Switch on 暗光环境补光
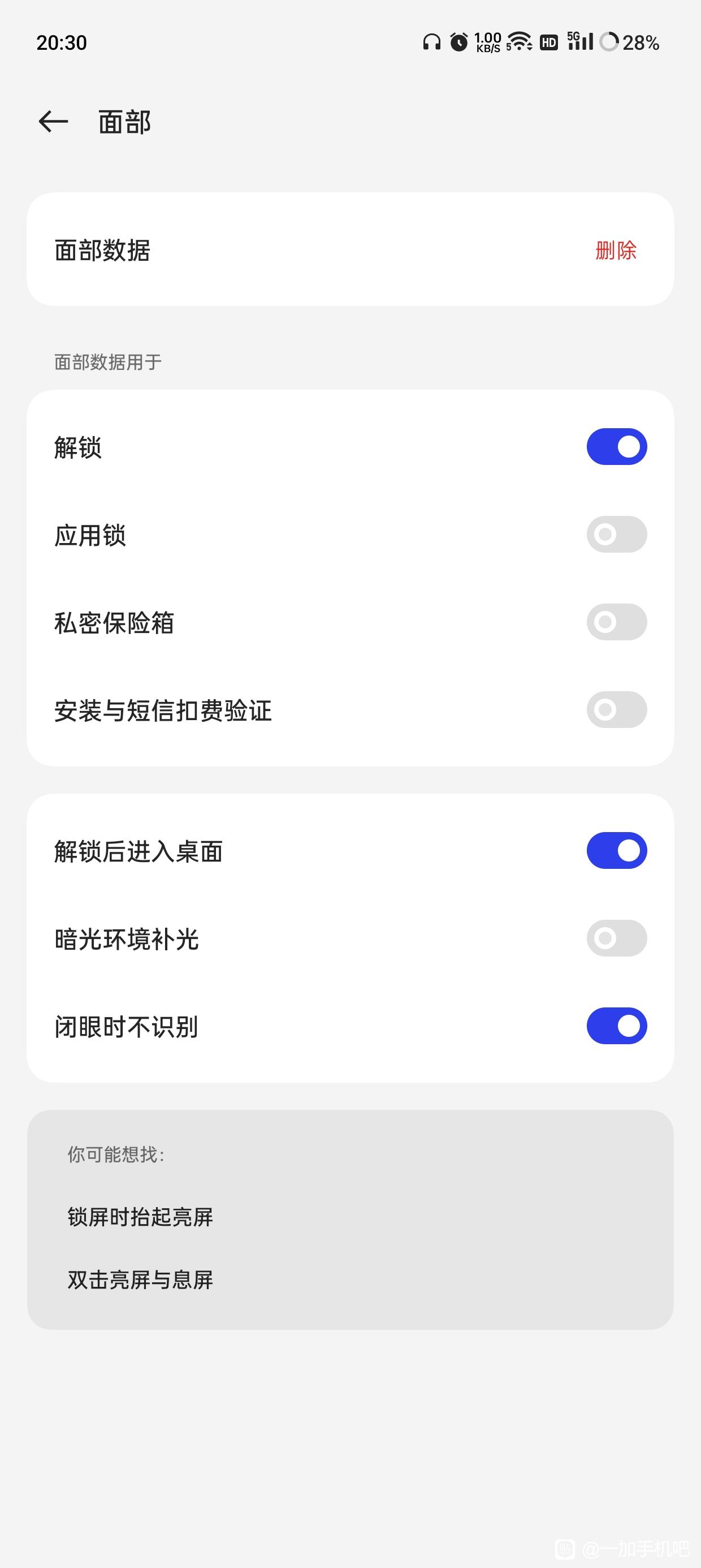This screenshot has height=1568, width=701. (x=616, y=938)
